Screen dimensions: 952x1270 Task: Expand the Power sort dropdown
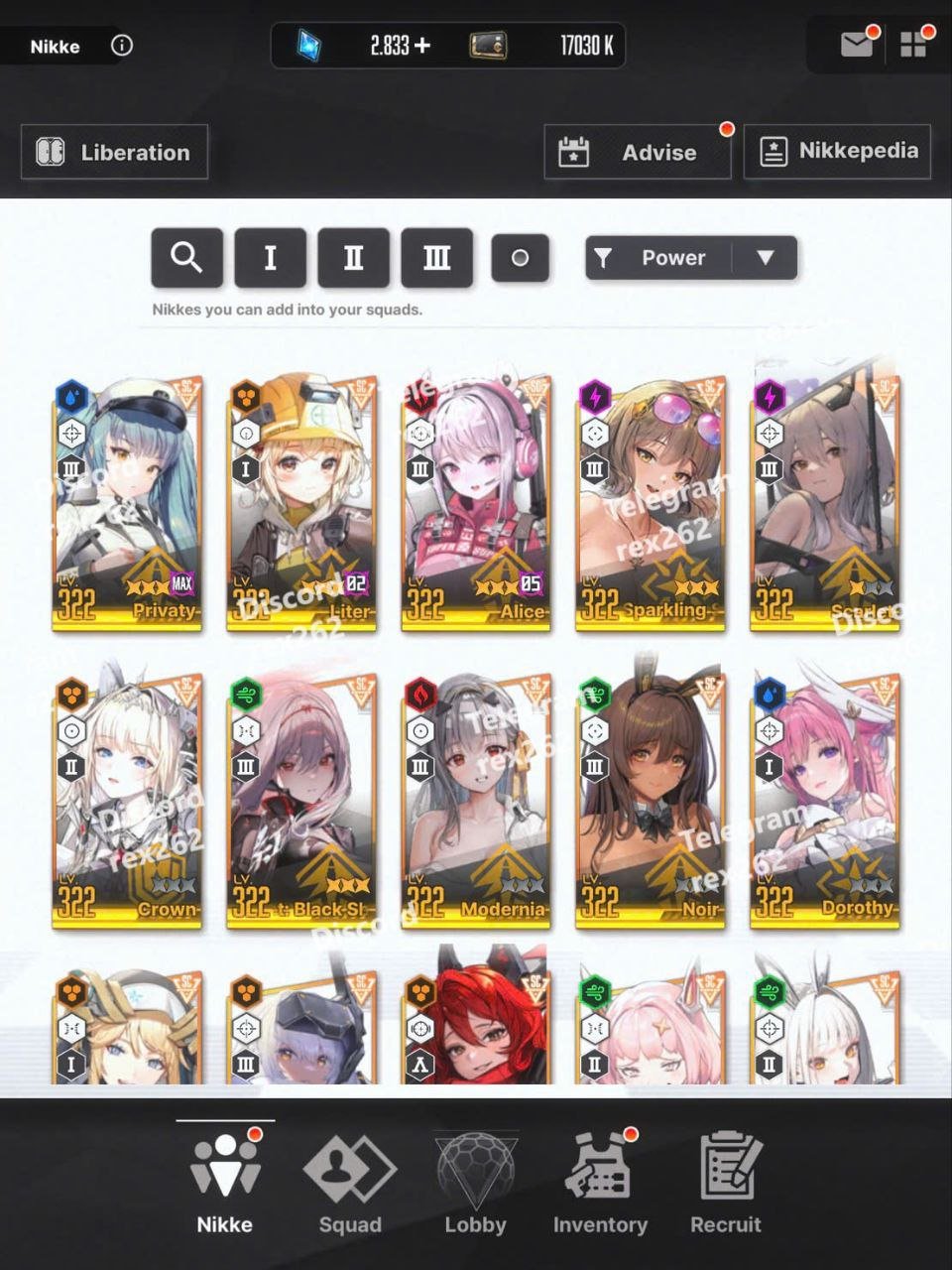[x=765, y=258]
